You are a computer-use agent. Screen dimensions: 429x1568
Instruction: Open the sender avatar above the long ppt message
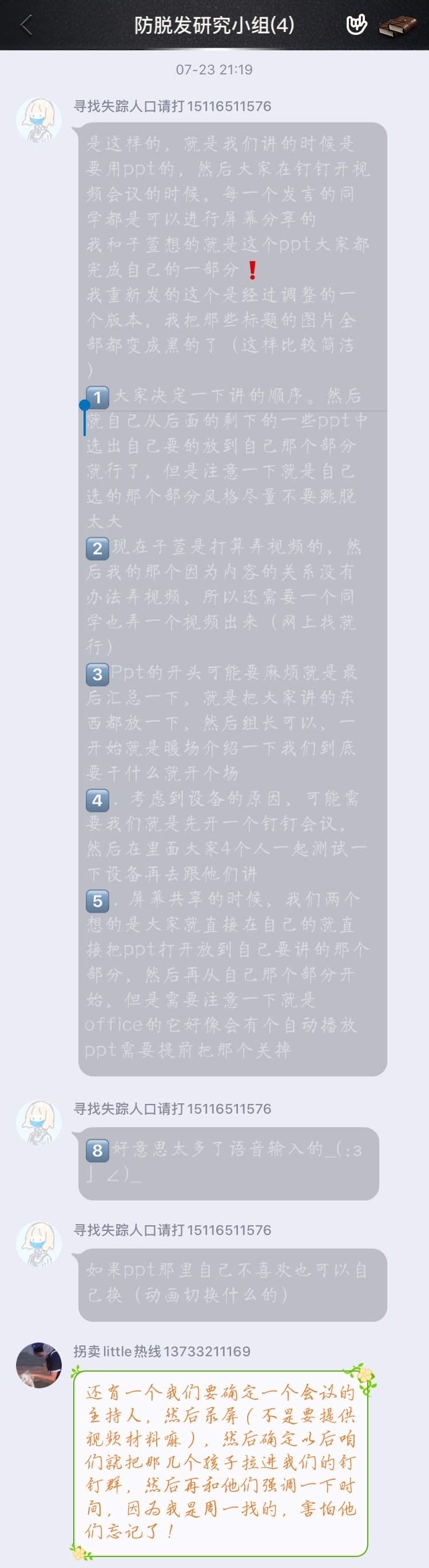click(38, 120)
